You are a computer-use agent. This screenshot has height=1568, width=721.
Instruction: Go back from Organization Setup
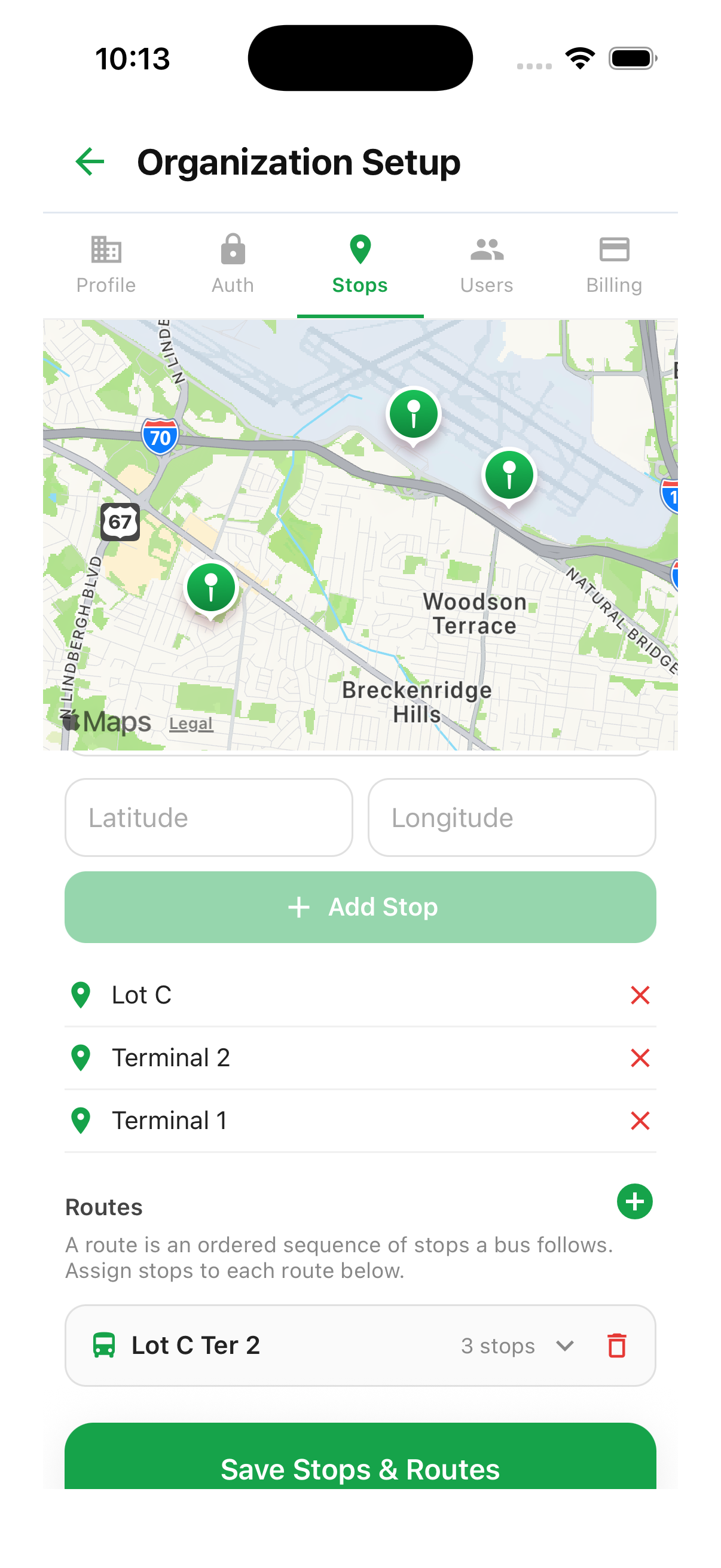(90, 162)
